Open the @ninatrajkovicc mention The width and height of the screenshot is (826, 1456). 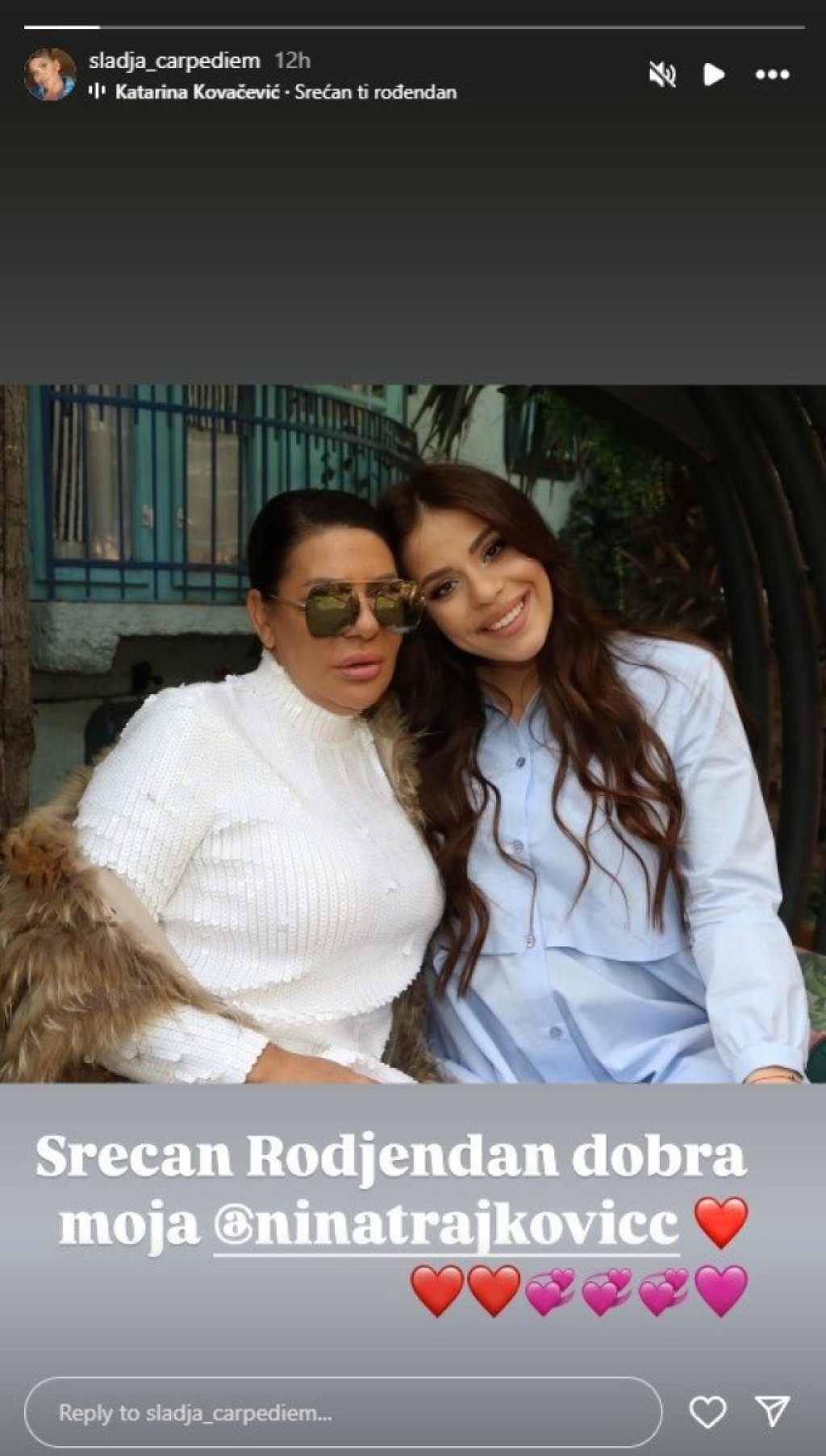coord(446,1226)
